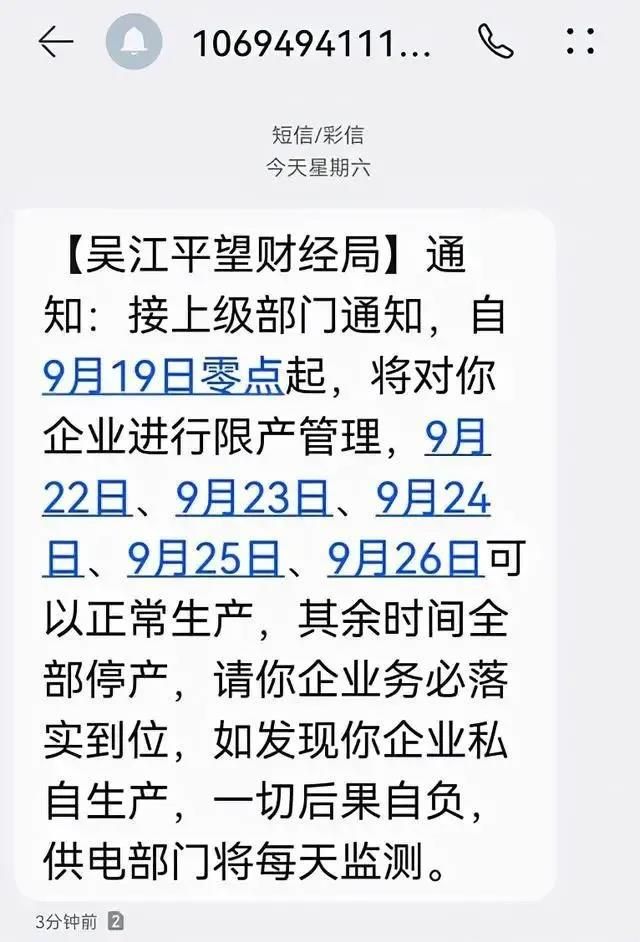Select the 9月23日 date link
Viewport: 640px width, 942px height.
click(x=253, y=498)
